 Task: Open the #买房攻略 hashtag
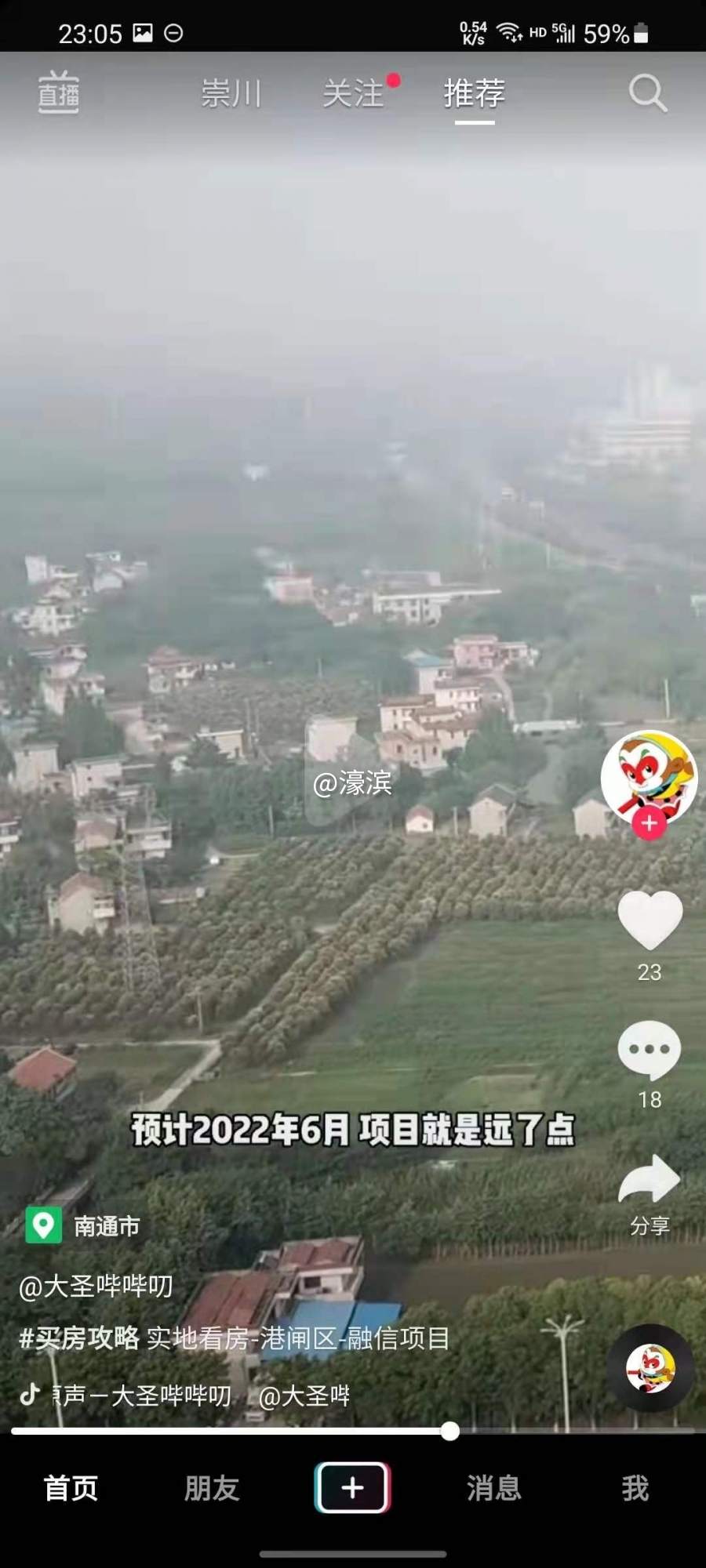(80, 1338)
